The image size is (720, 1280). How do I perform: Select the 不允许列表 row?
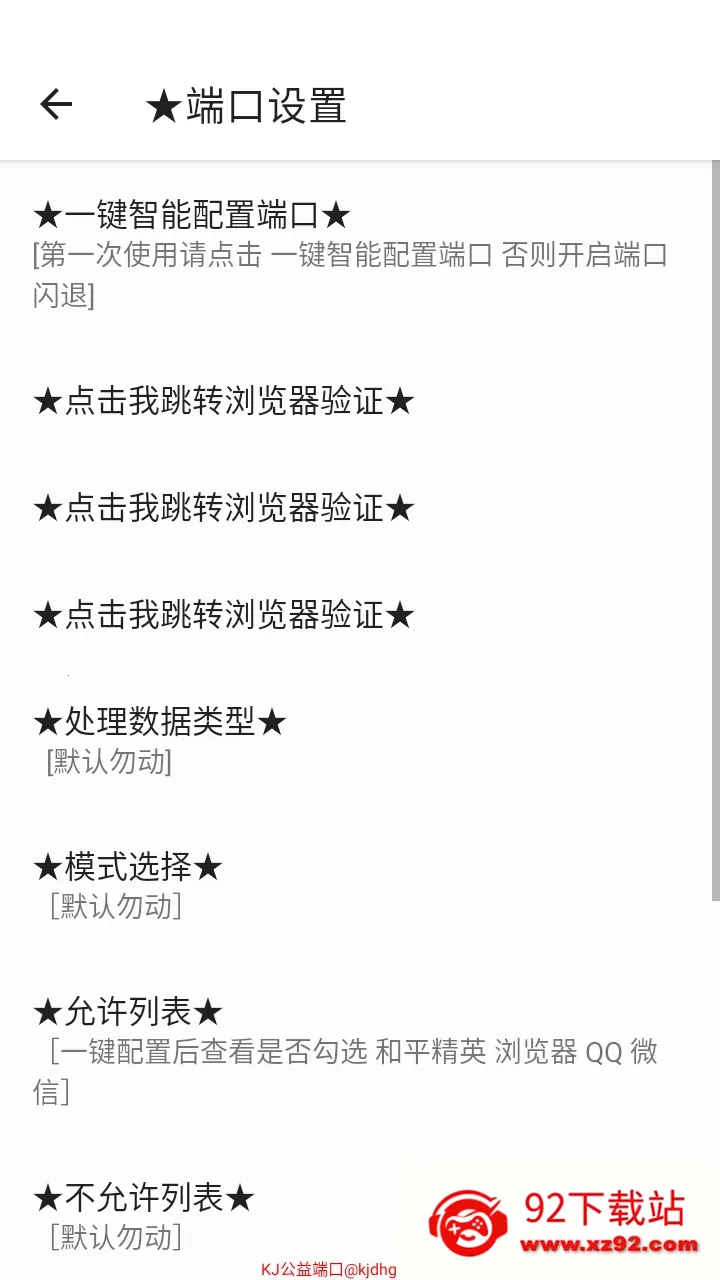click(144, 1197)
